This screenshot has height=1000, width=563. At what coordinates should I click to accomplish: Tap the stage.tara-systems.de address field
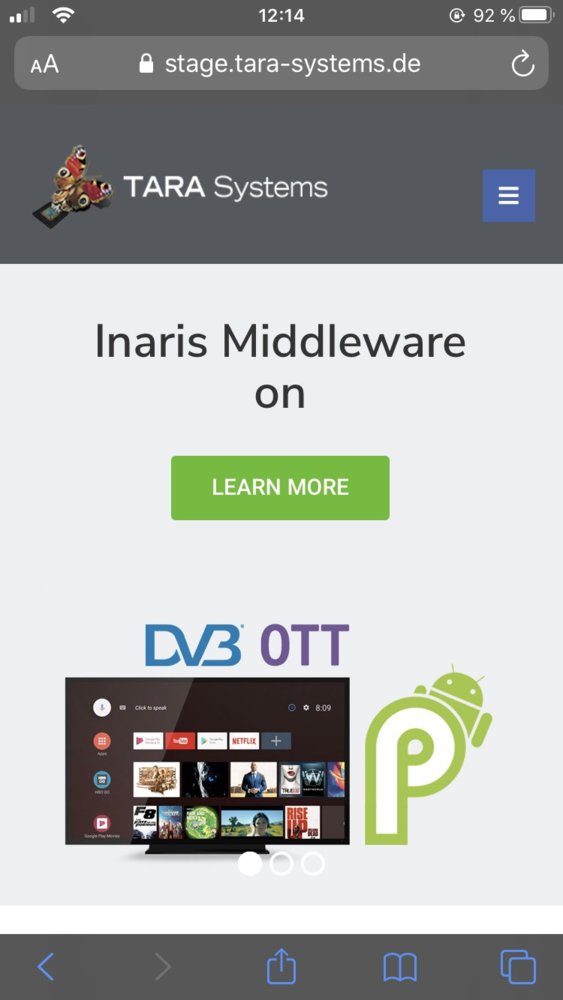(x=281, y=63)
